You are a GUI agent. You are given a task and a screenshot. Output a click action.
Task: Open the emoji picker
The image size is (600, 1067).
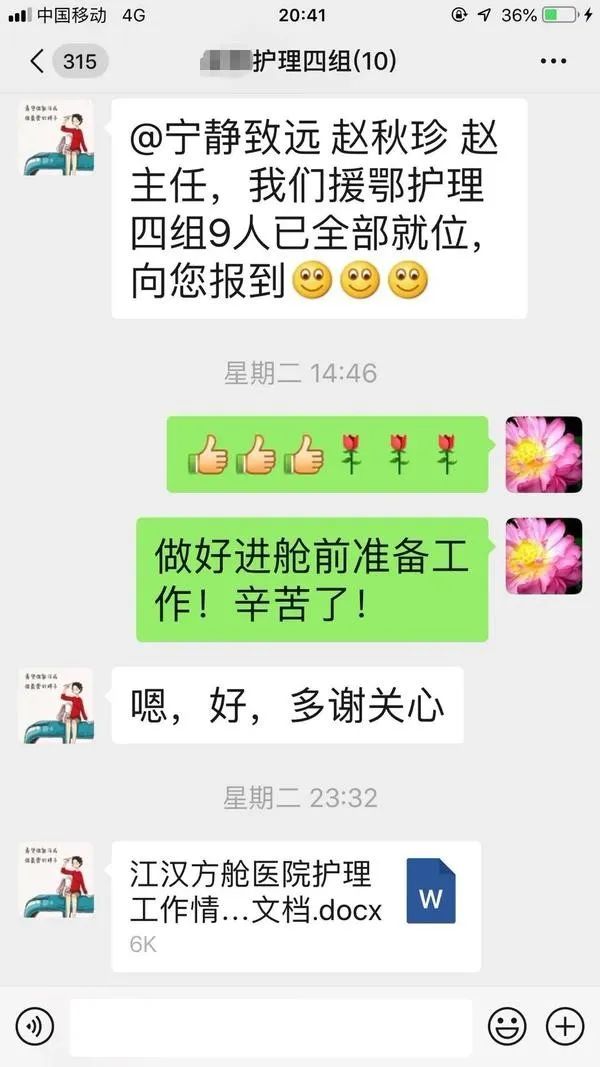click(x=507, y=1026)
